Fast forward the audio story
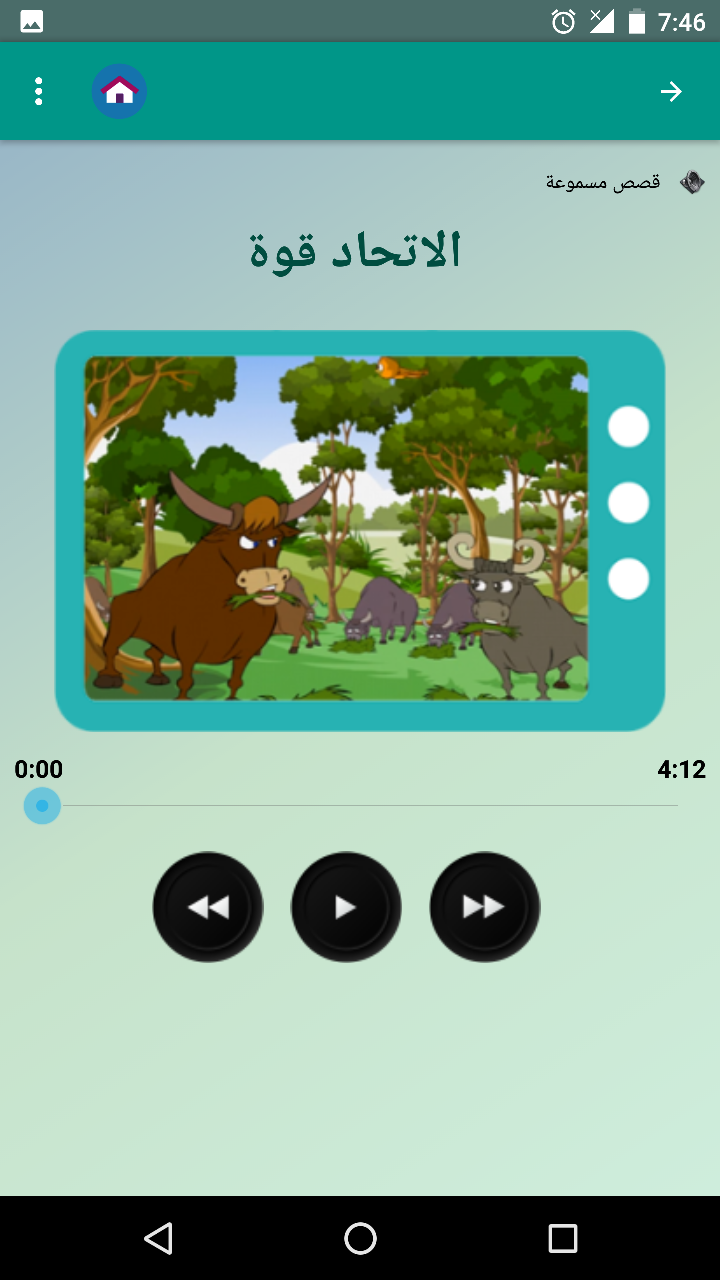Viewport: 720px width, 1280px height. click(484, 907)
